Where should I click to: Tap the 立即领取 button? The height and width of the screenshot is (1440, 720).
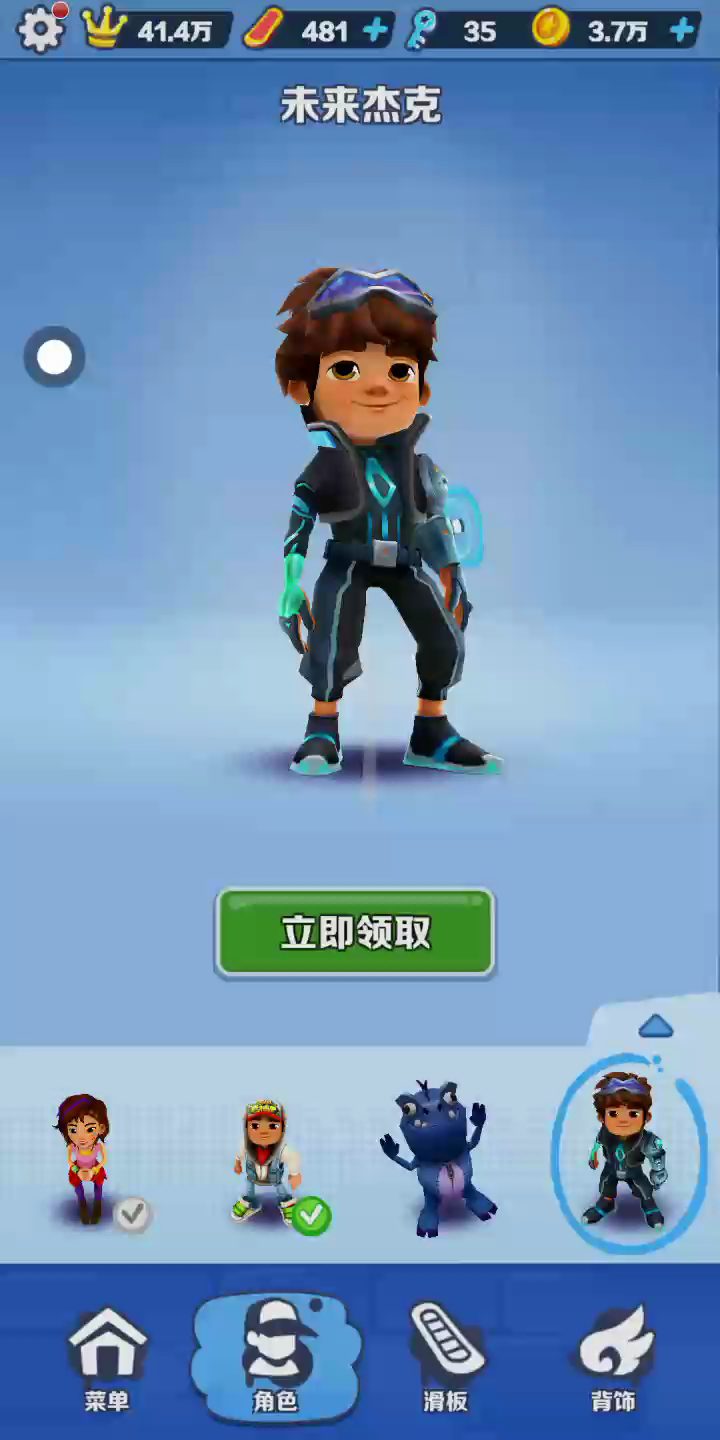(355, 933)
